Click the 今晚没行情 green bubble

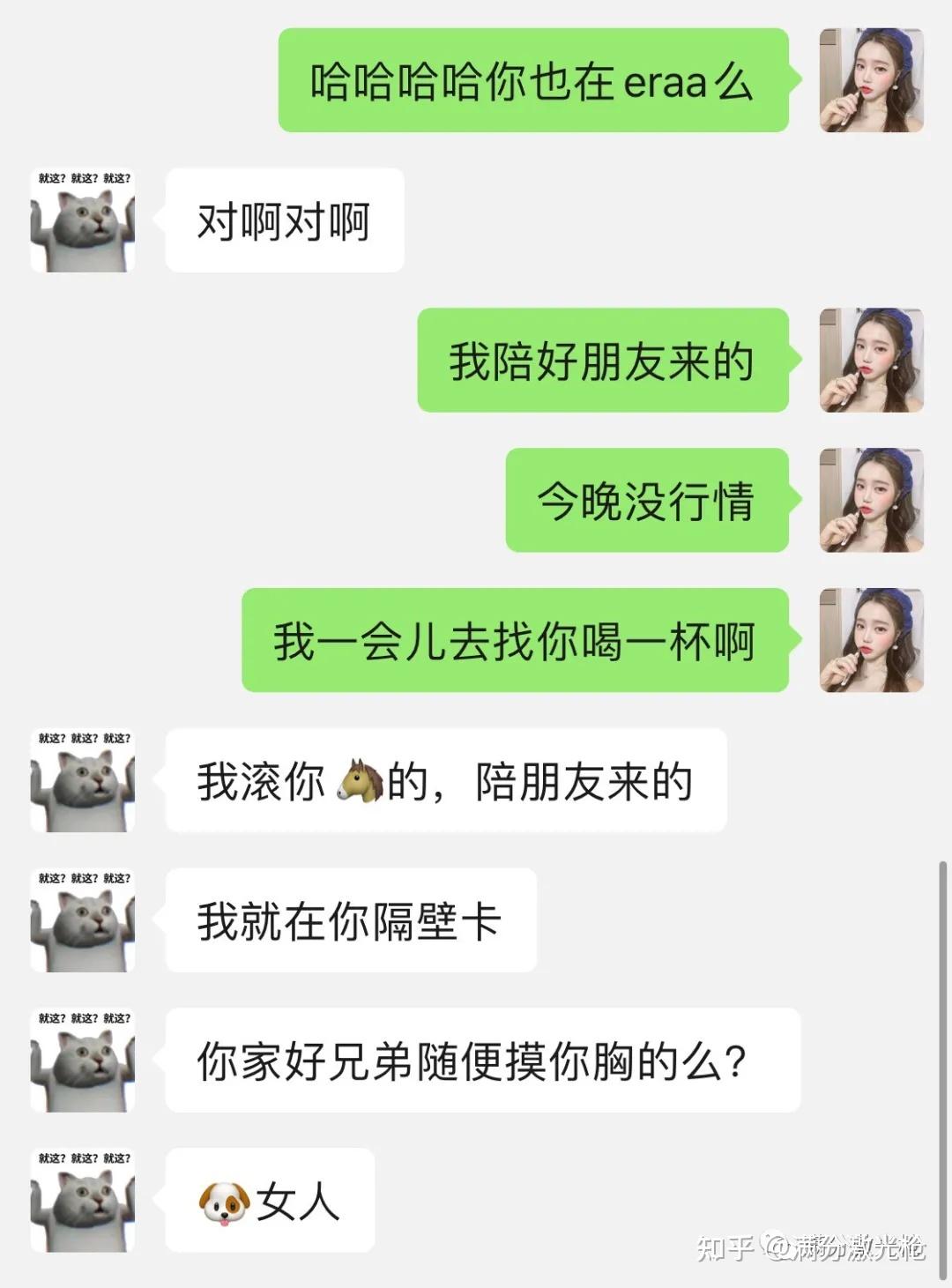(x=652, y=503)
